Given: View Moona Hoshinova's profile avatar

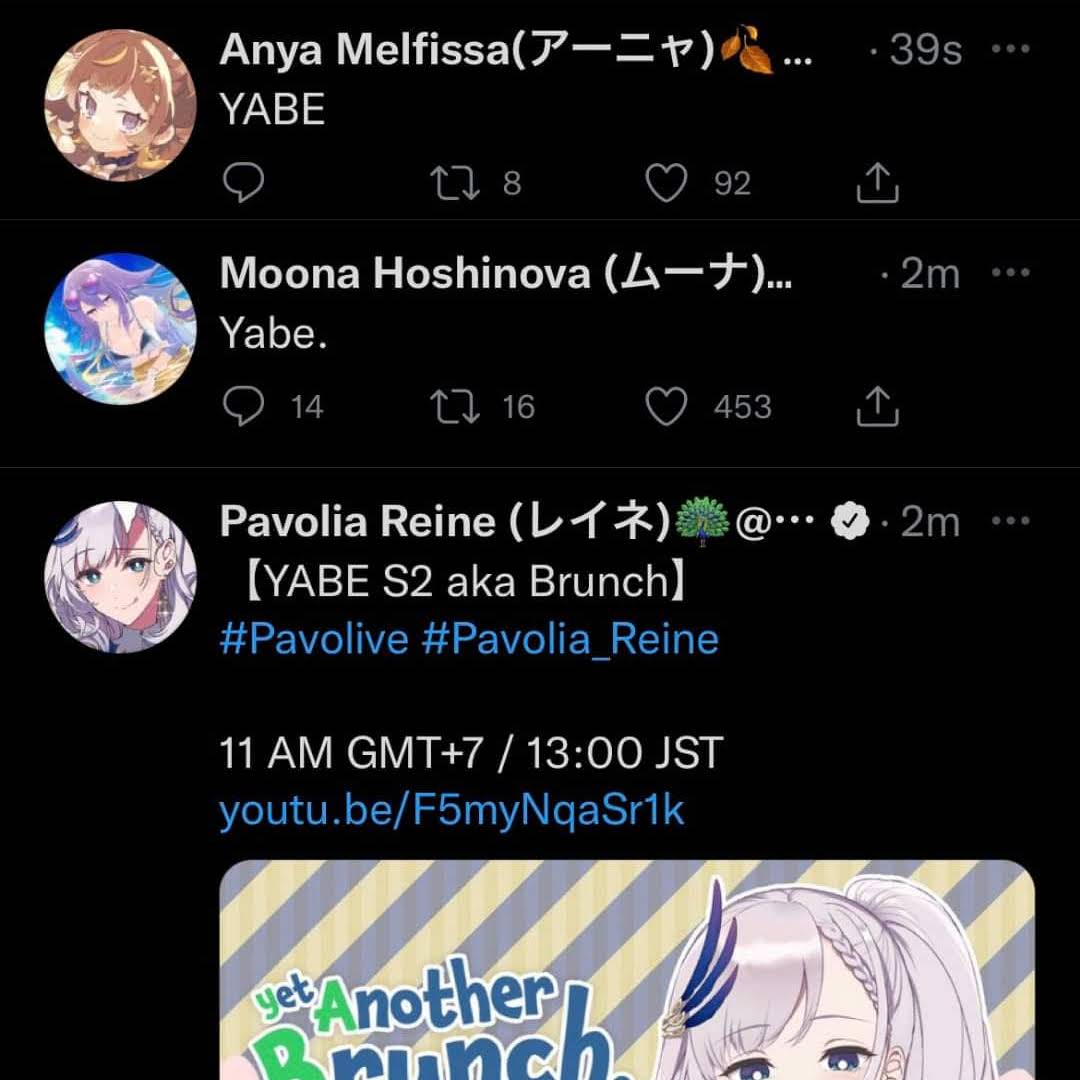Looking at the screenshot, I should coord(120,328).
